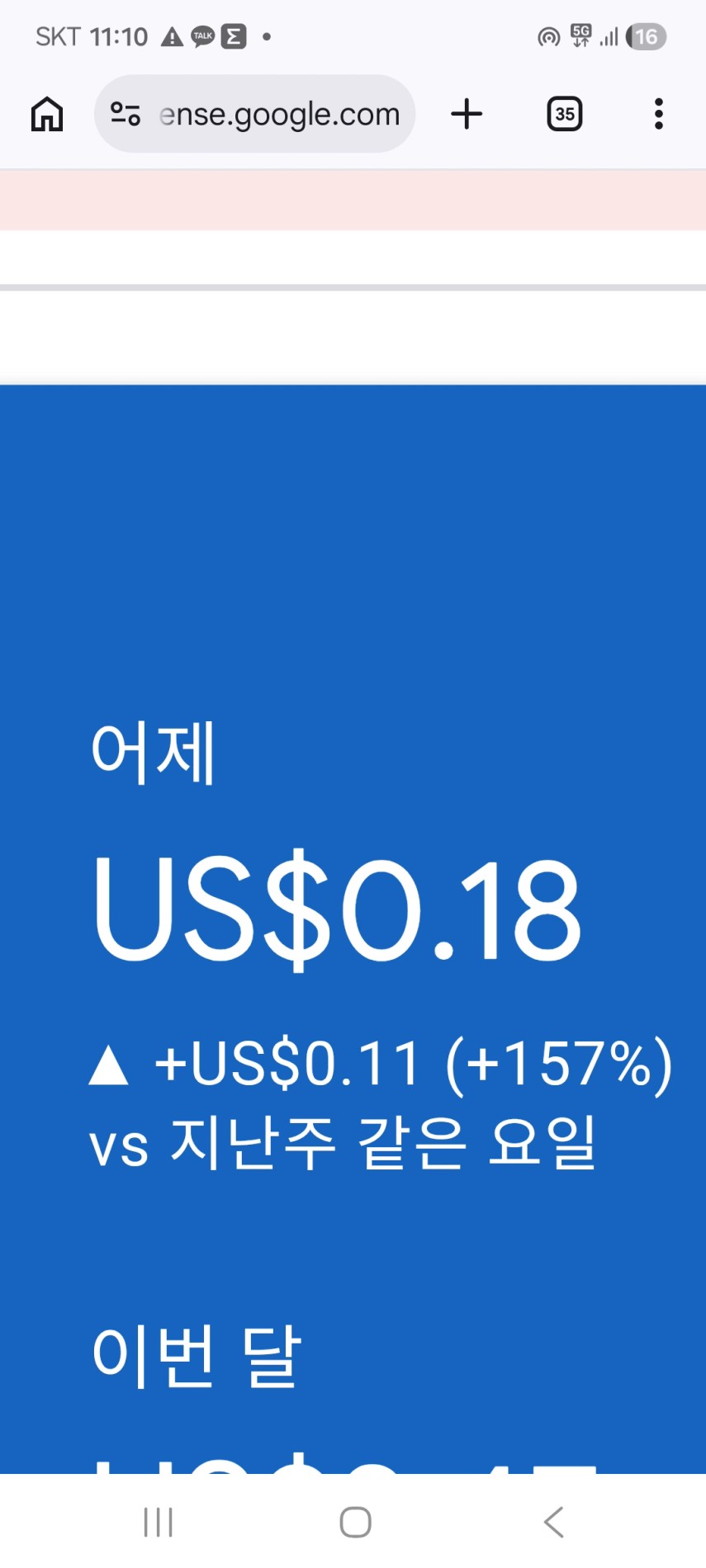The image size is (706, 1568).
Task: Open a new browser tab
Action: 467,114
